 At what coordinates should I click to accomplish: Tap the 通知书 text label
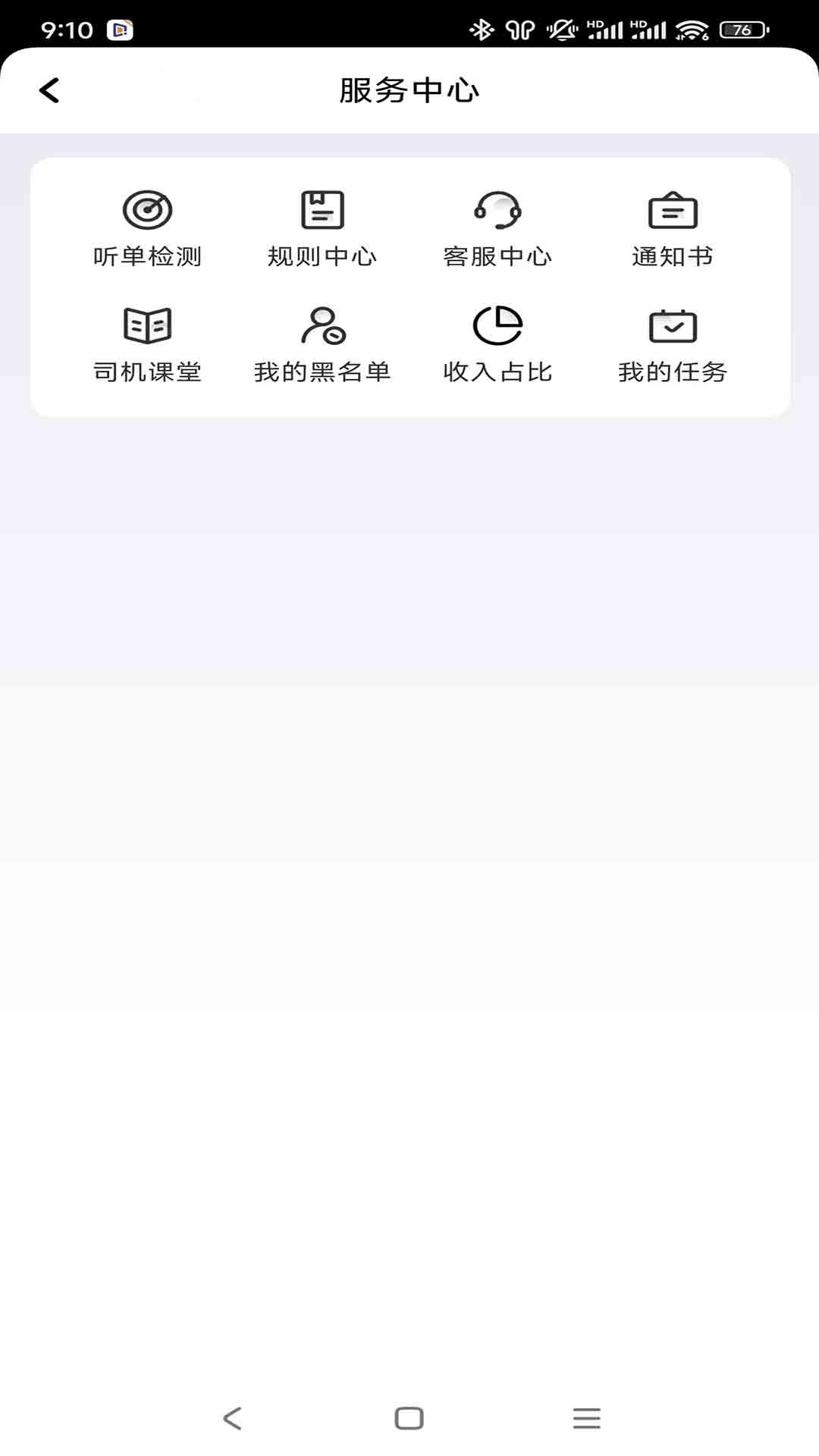pyautogui.click(x=673, y=257)
